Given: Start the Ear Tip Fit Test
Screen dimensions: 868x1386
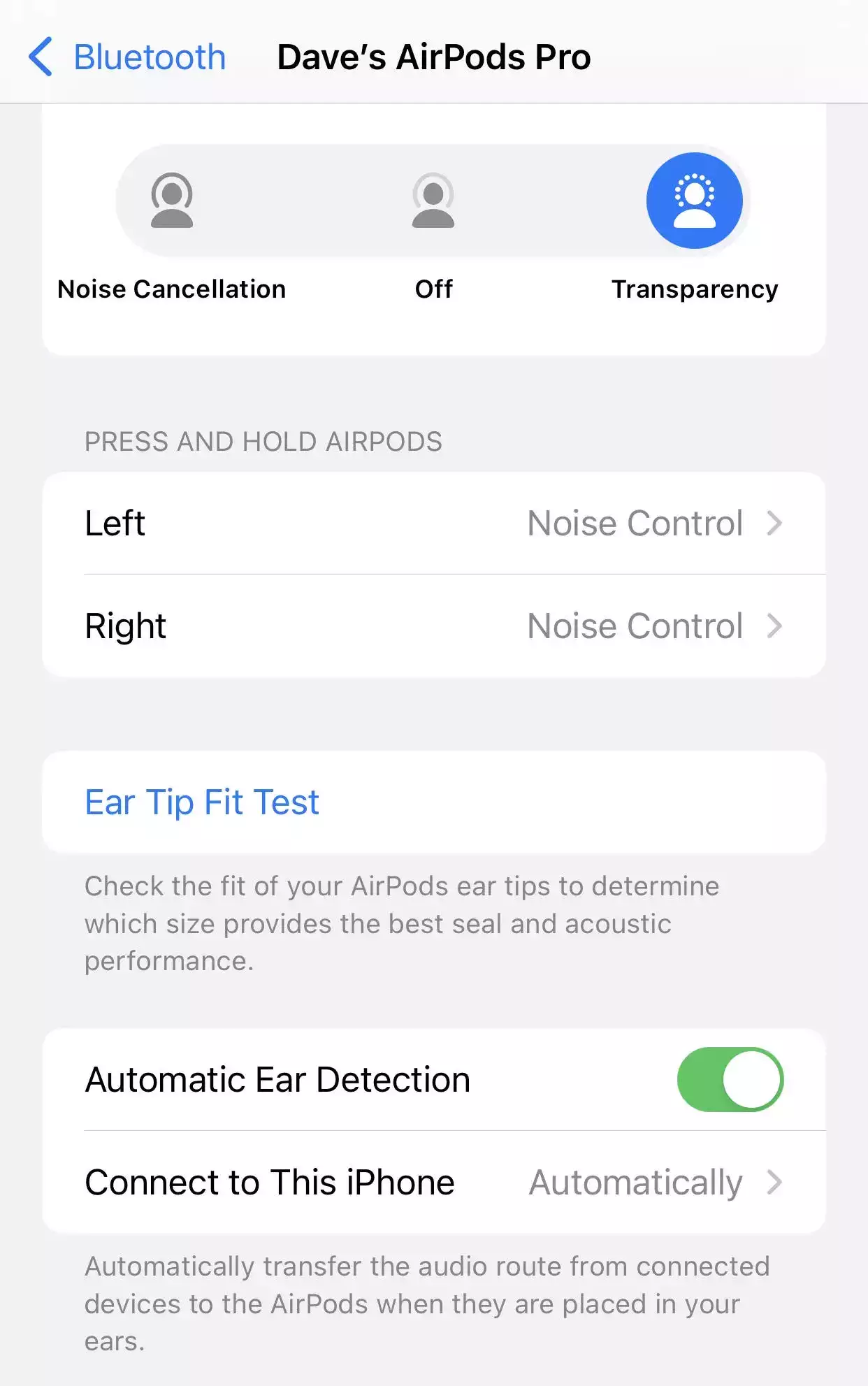Looking at the screenshot, I should point(202,802).
